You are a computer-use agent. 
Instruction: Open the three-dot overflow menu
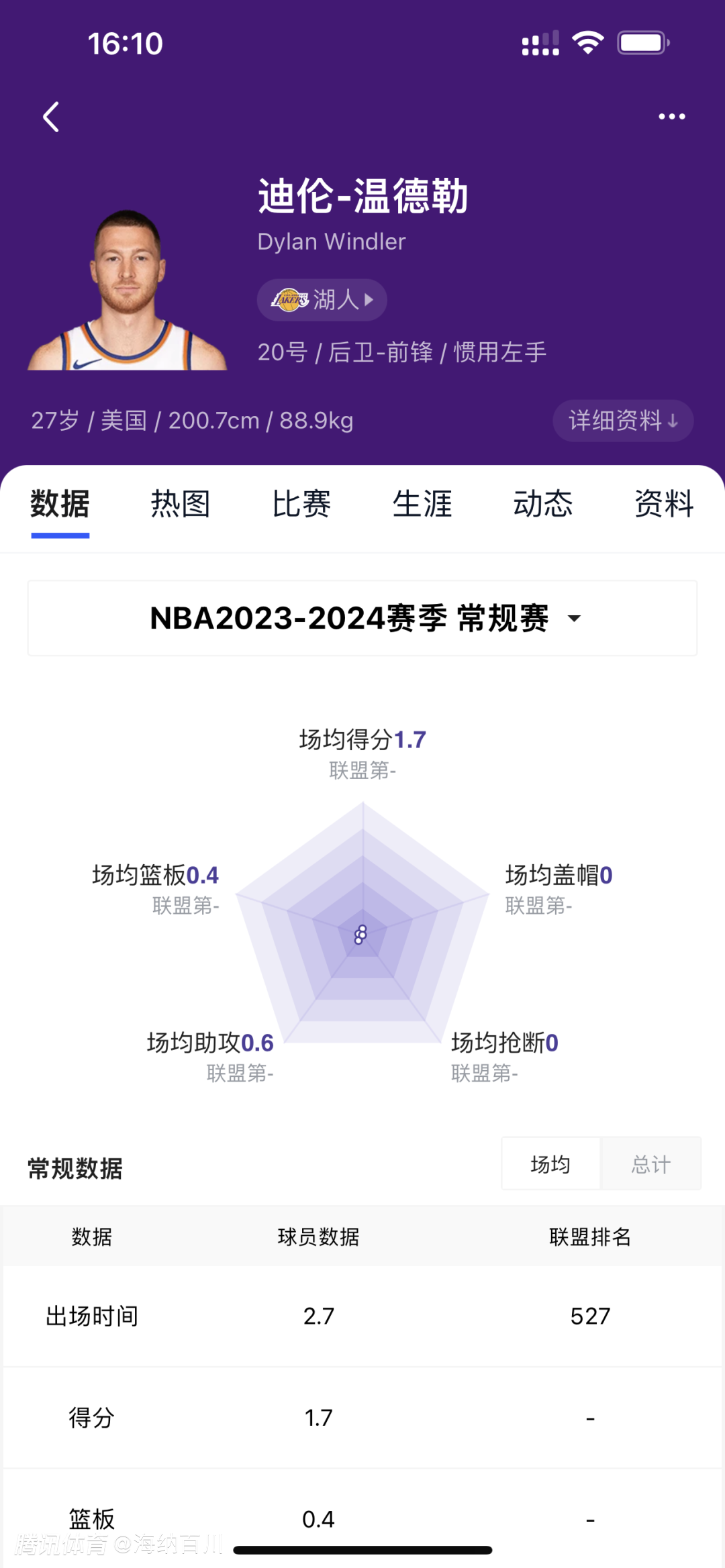(671, 117)
